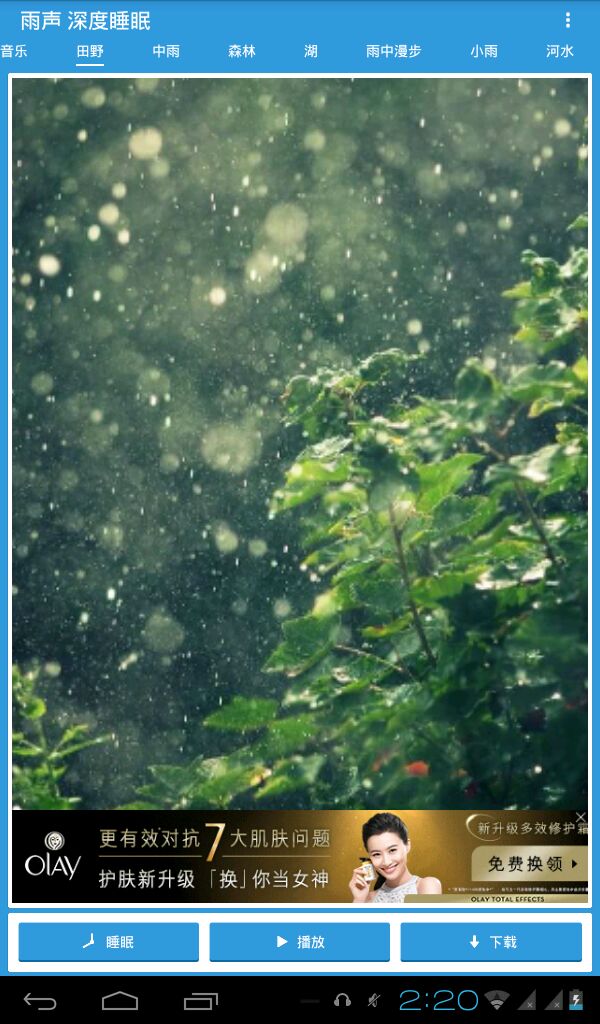Go back using the system back button

click(x=41, y=1000)
